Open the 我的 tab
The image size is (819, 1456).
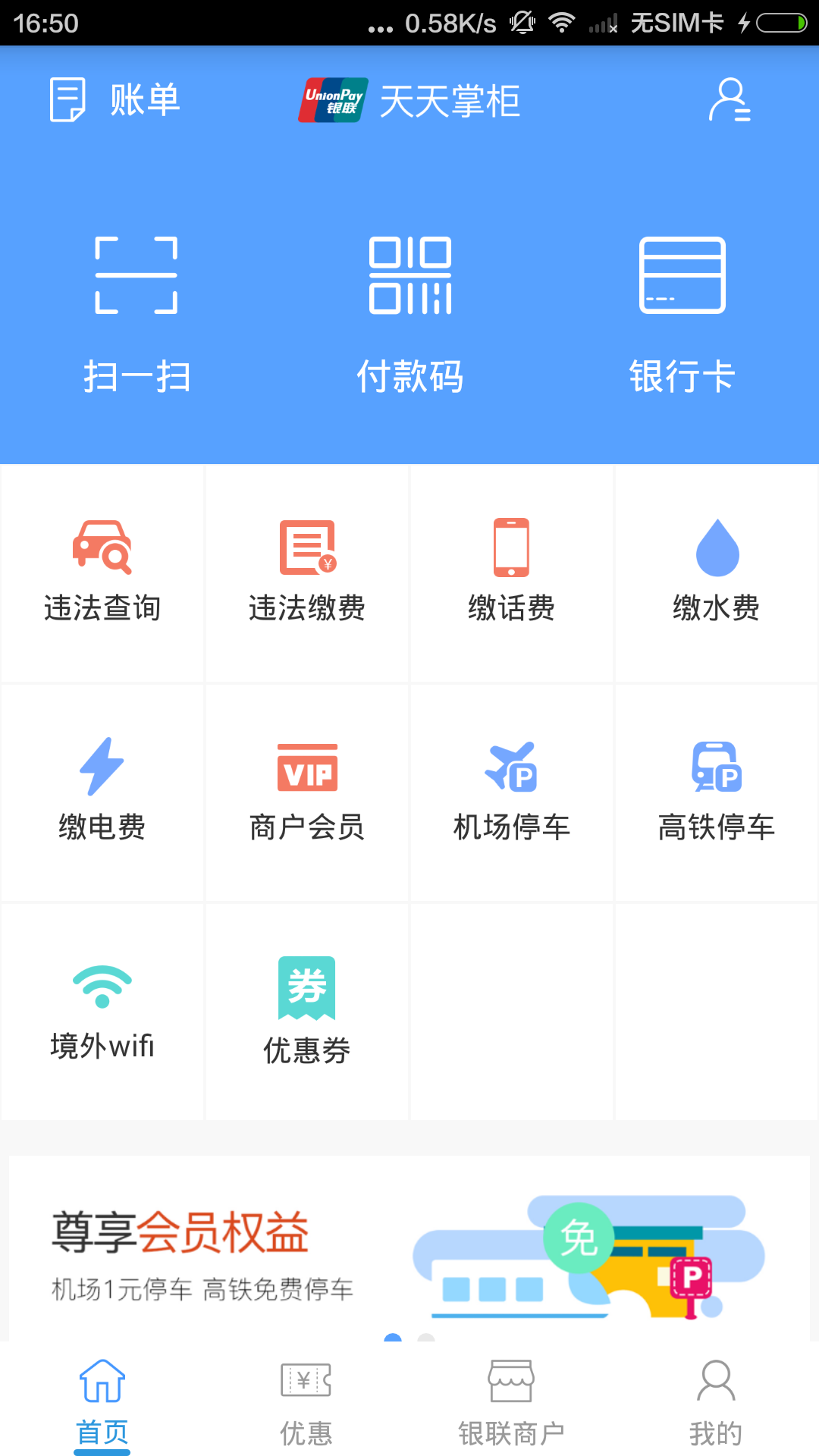tap(716, 1401)
